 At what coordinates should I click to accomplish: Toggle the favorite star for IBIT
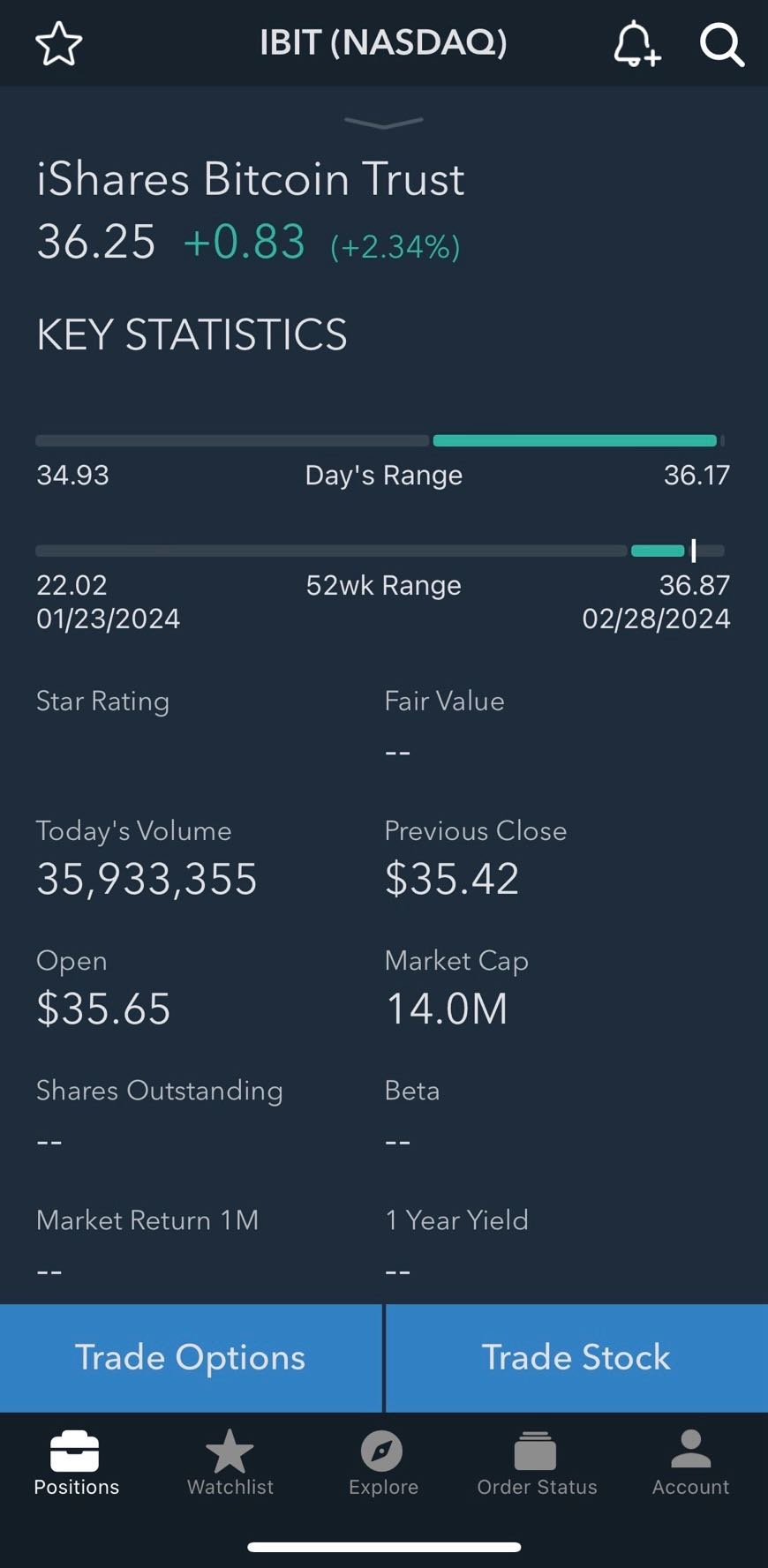(x=57, y=43)
